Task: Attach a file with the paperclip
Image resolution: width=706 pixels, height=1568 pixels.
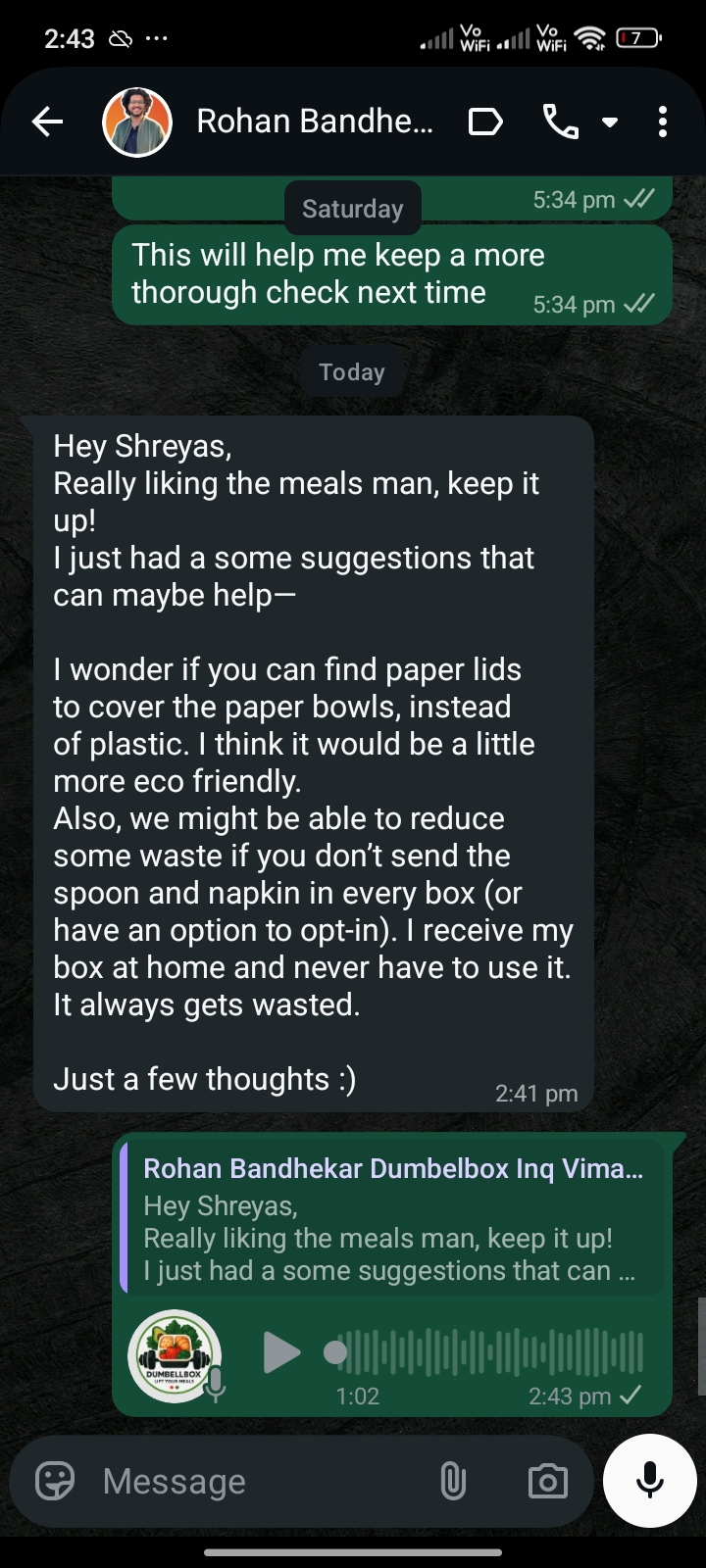Action: click(453, 1481)
